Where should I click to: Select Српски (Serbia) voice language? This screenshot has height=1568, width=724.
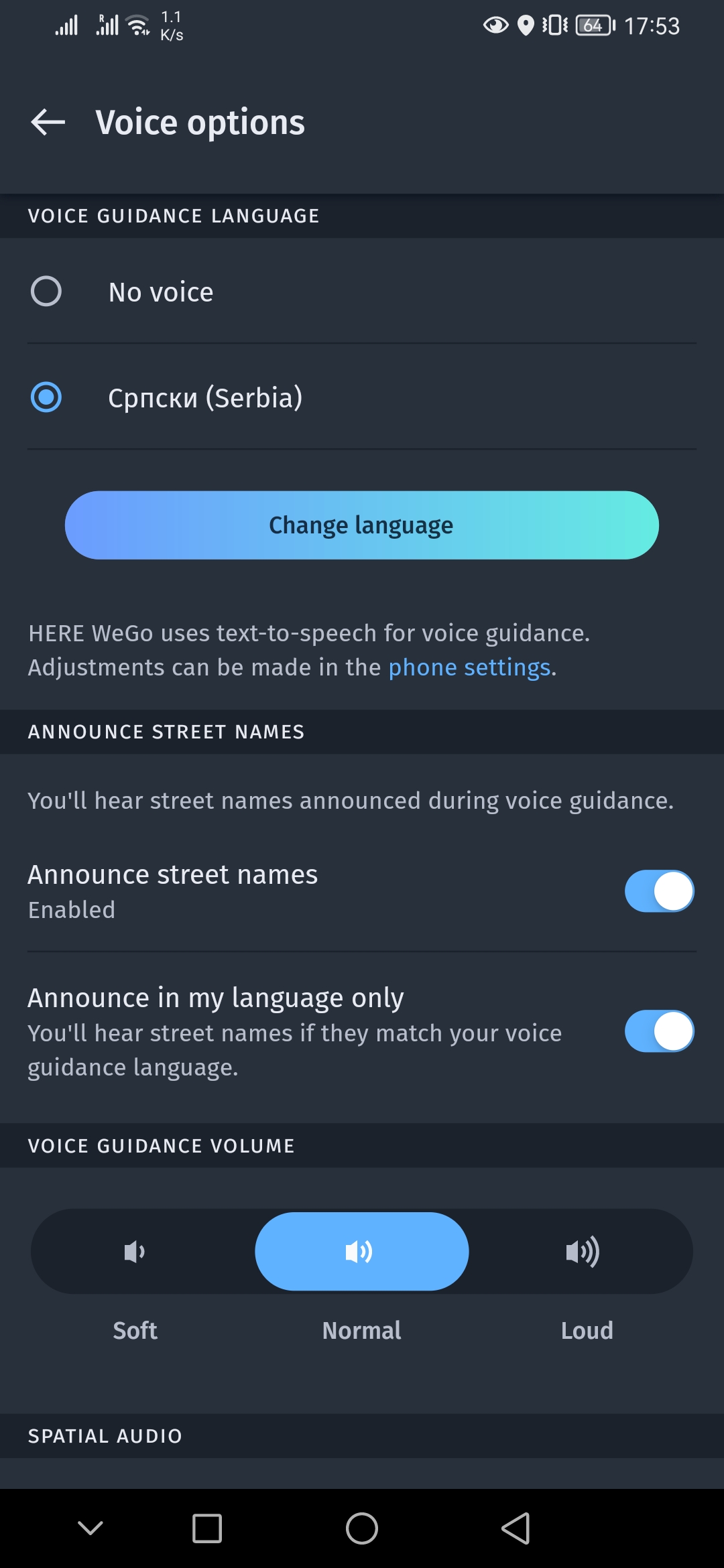[46, 397]
